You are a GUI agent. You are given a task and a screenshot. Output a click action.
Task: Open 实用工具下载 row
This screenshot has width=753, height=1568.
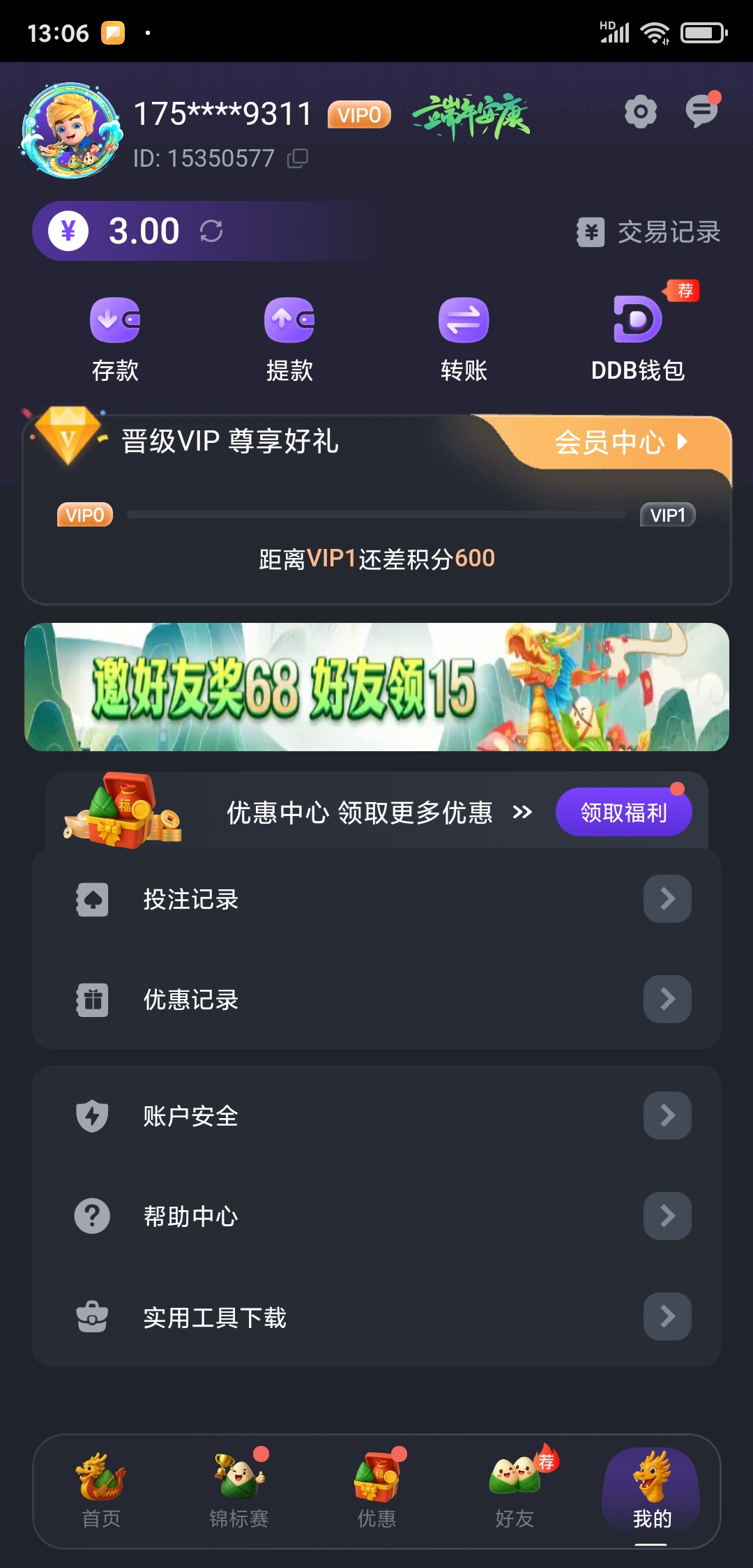[x=376, y=1317]
